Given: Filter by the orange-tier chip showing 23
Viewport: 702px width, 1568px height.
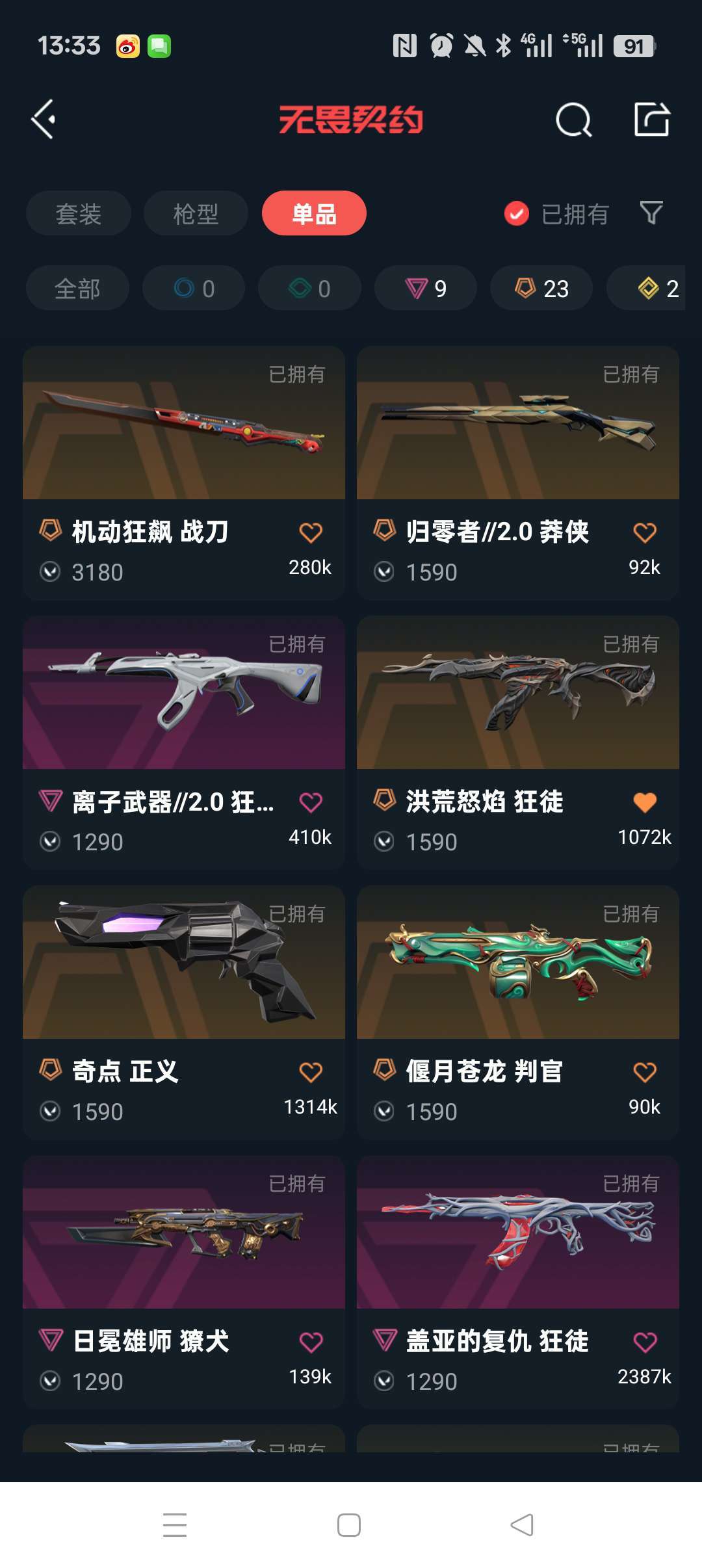Looking at the screenshot, I should tap(541, 289).
